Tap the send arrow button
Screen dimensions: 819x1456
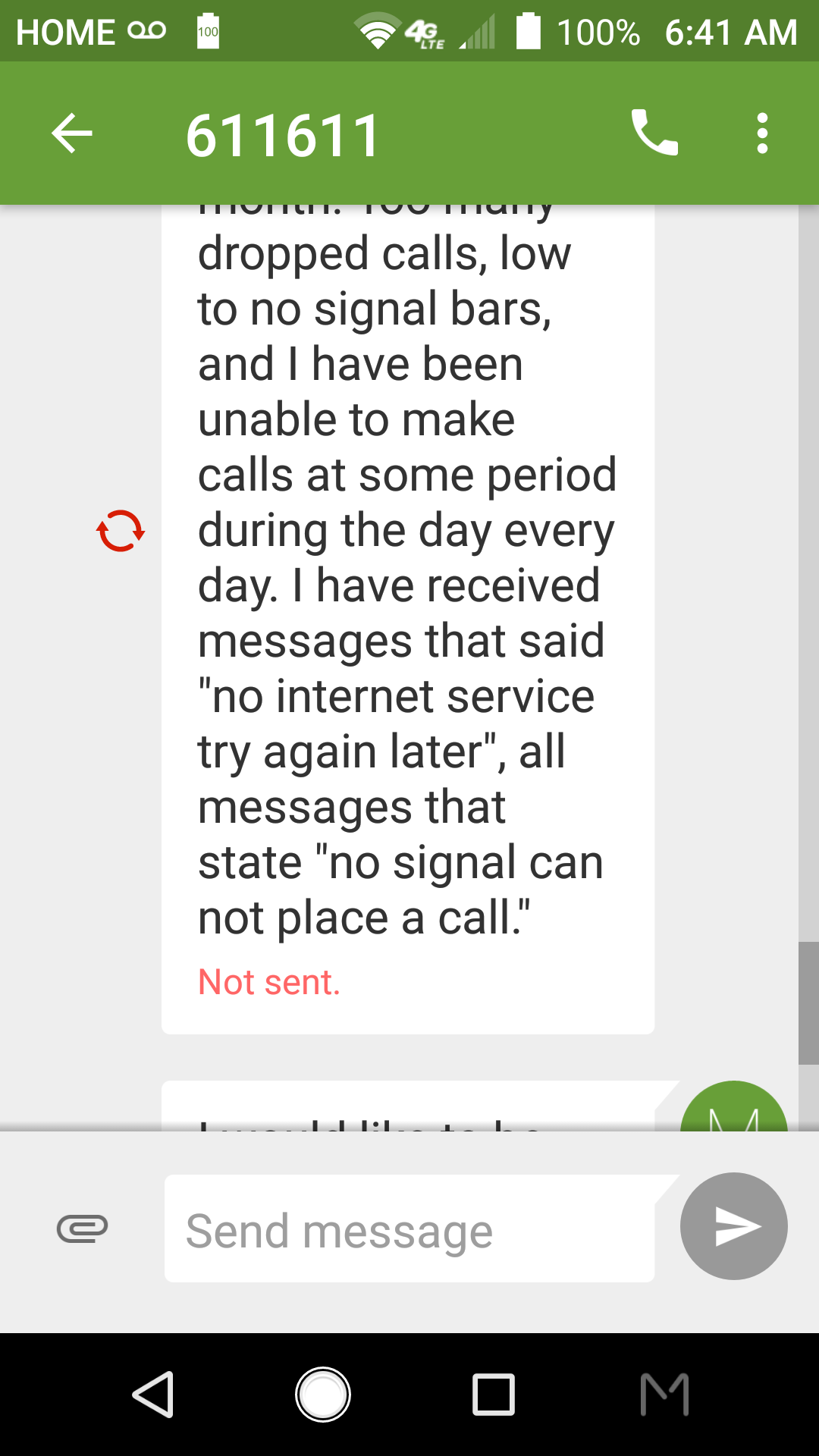click(733, 1226)
